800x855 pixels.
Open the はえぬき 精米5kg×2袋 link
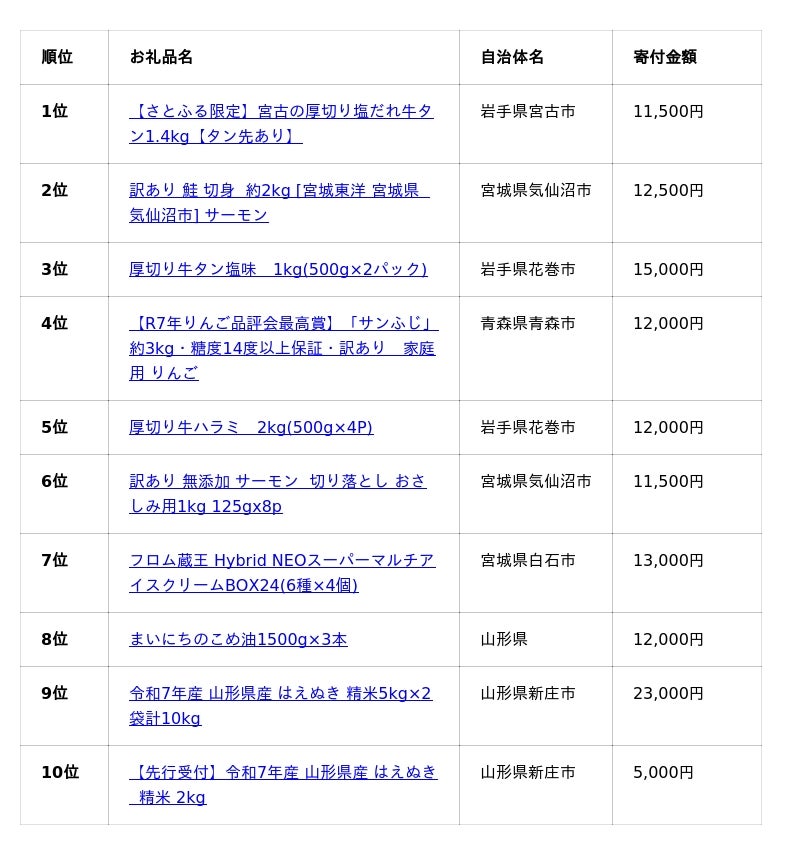280,694
